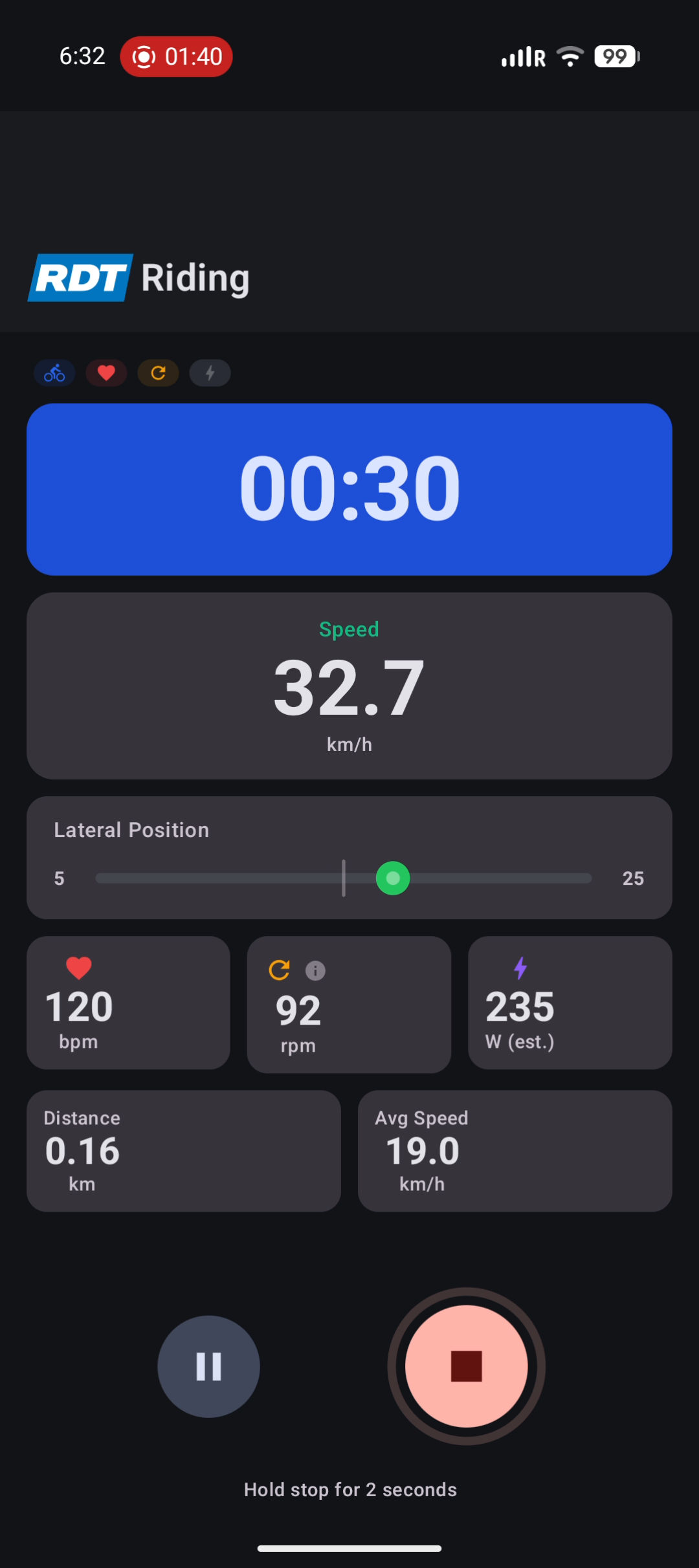Open cadence details via the info icon
699x1568 pixels.
[x=315, y=970]
